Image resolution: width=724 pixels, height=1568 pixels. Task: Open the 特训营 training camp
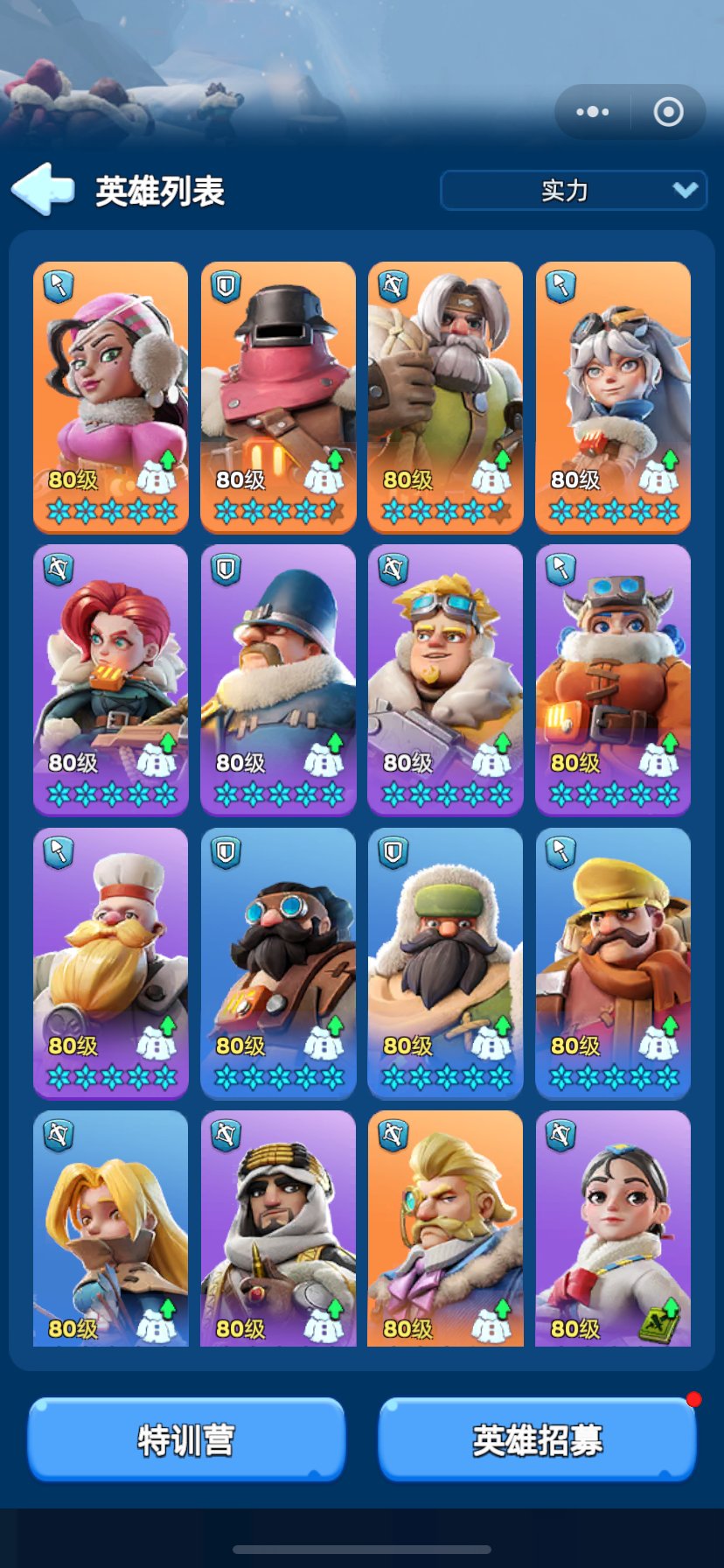pos(186,1439)
